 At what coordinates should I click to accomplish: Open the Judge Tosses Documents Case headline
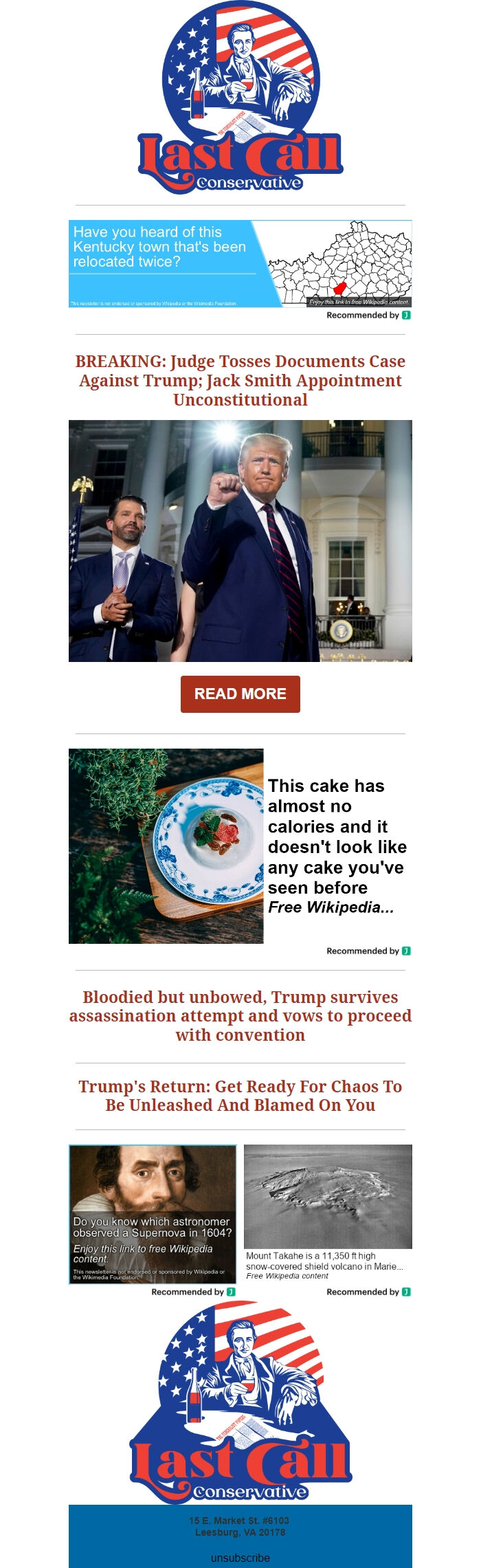click(x=240, y=380)
